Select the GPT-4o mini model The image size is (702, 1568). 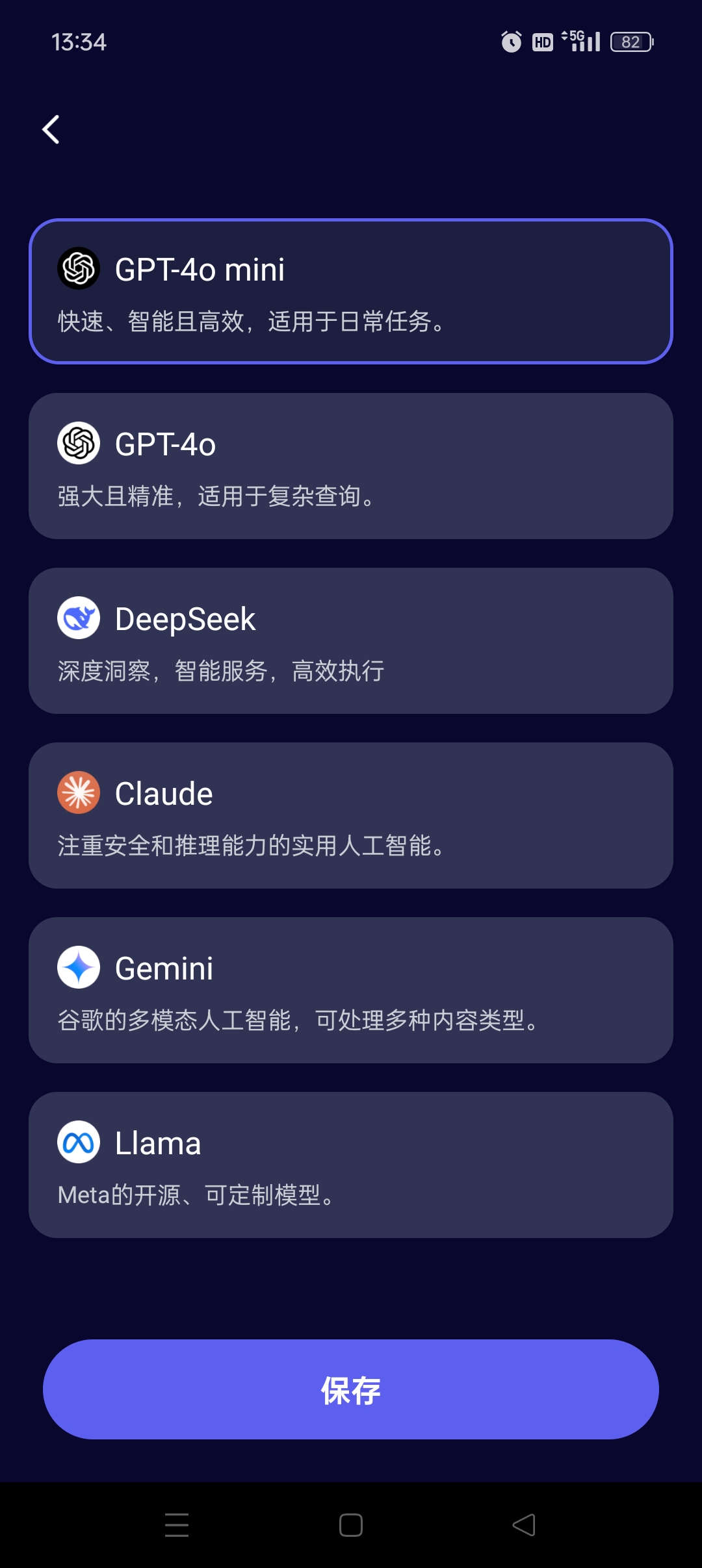pos(351,292)
